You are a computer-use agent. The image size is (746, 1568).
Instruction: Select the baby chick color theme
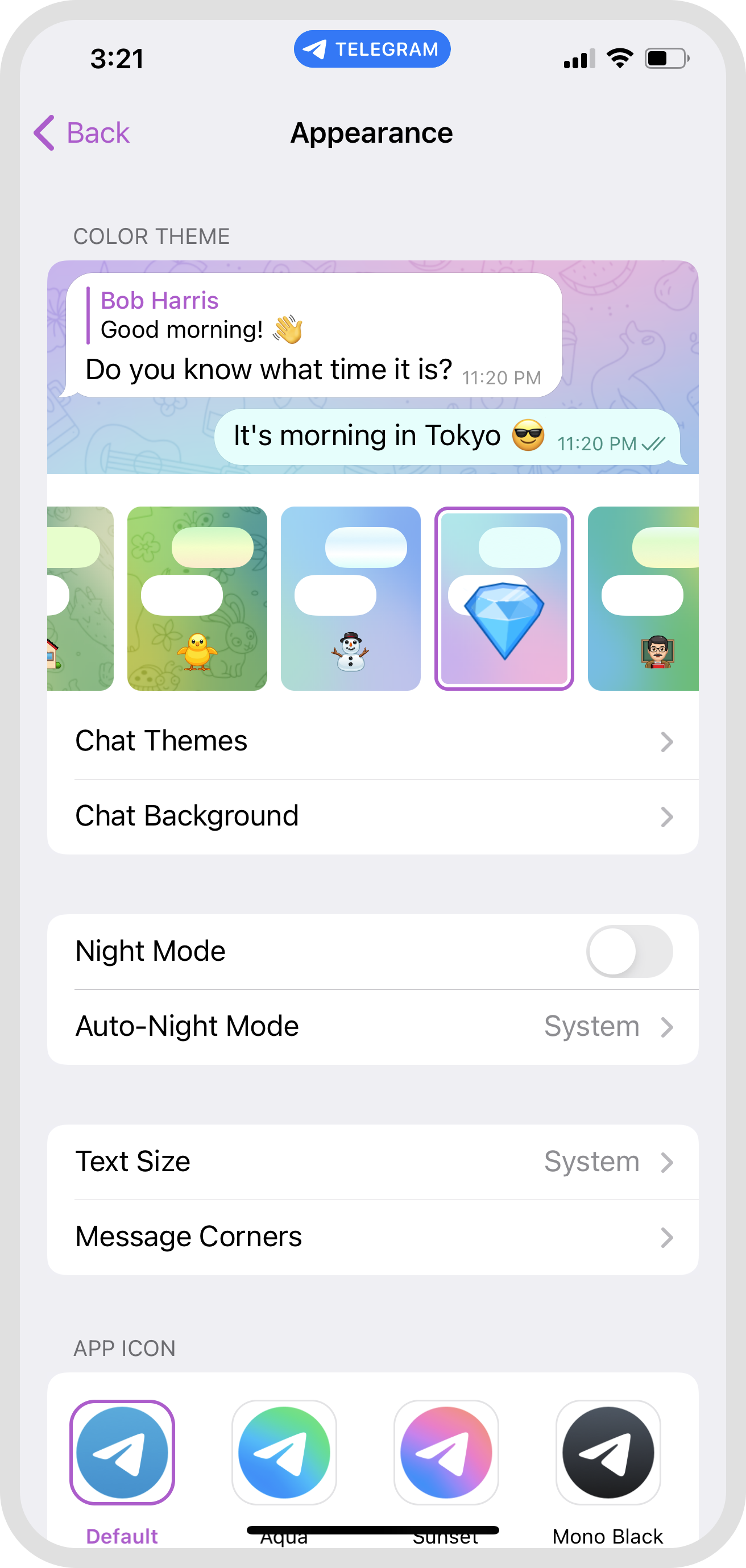(x=197, y=598)
